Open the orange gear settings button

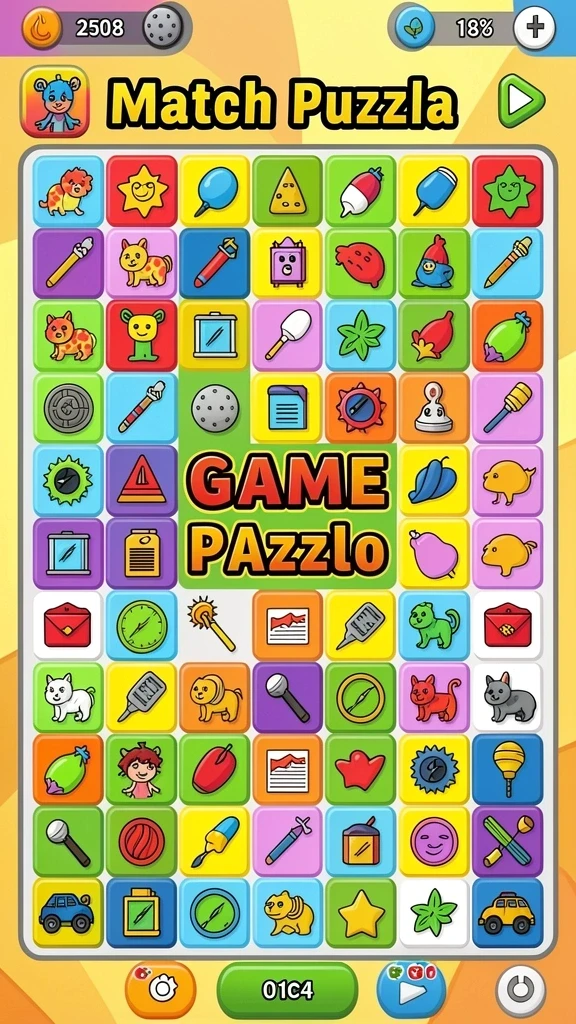click(161, 989)
